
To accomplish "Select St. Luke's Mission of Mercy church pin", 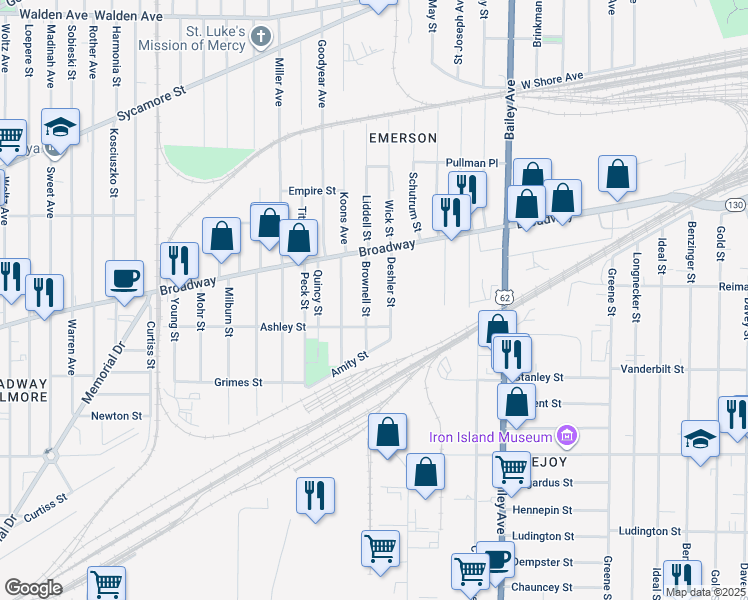I will click(x=260, y=39).
